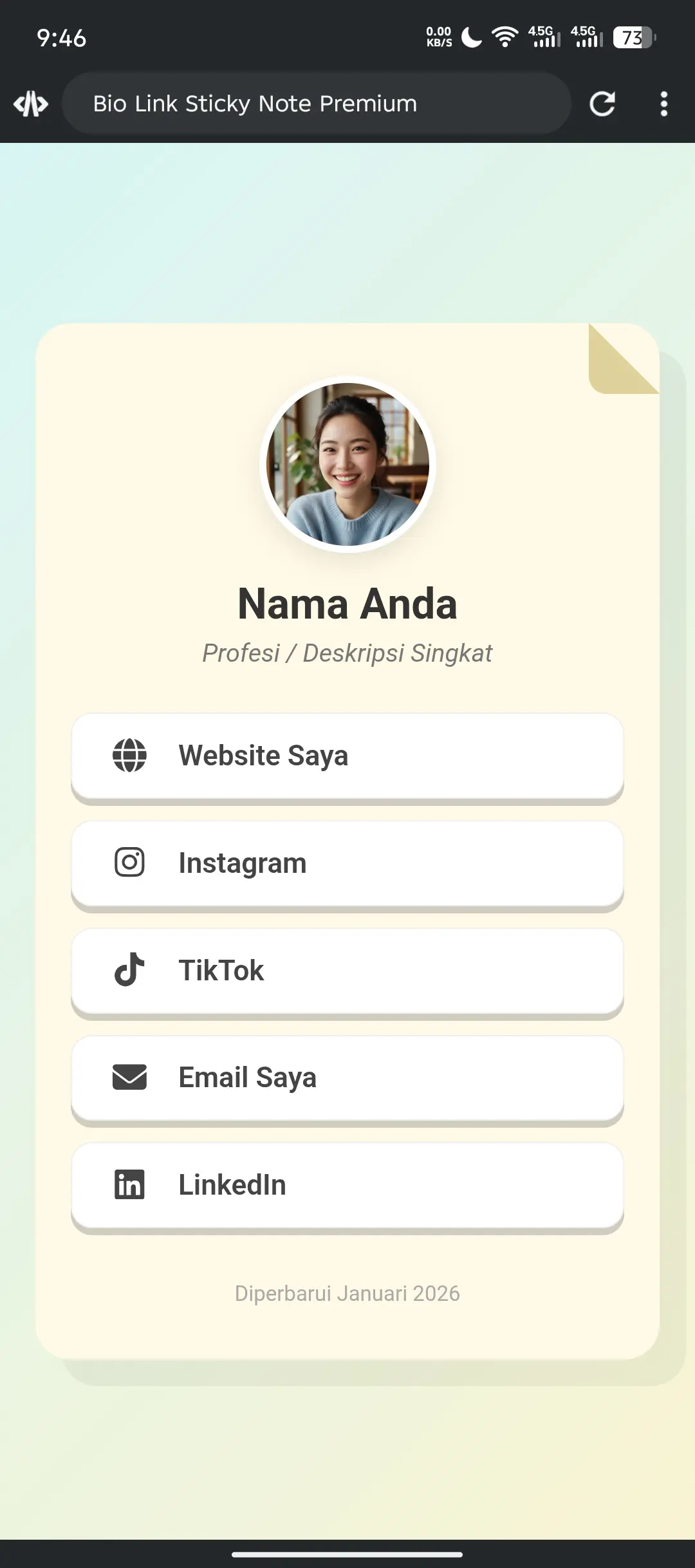Open the three-dot overflow menu
Viewport: 695px width, 1568px height.
coord(663,104)
